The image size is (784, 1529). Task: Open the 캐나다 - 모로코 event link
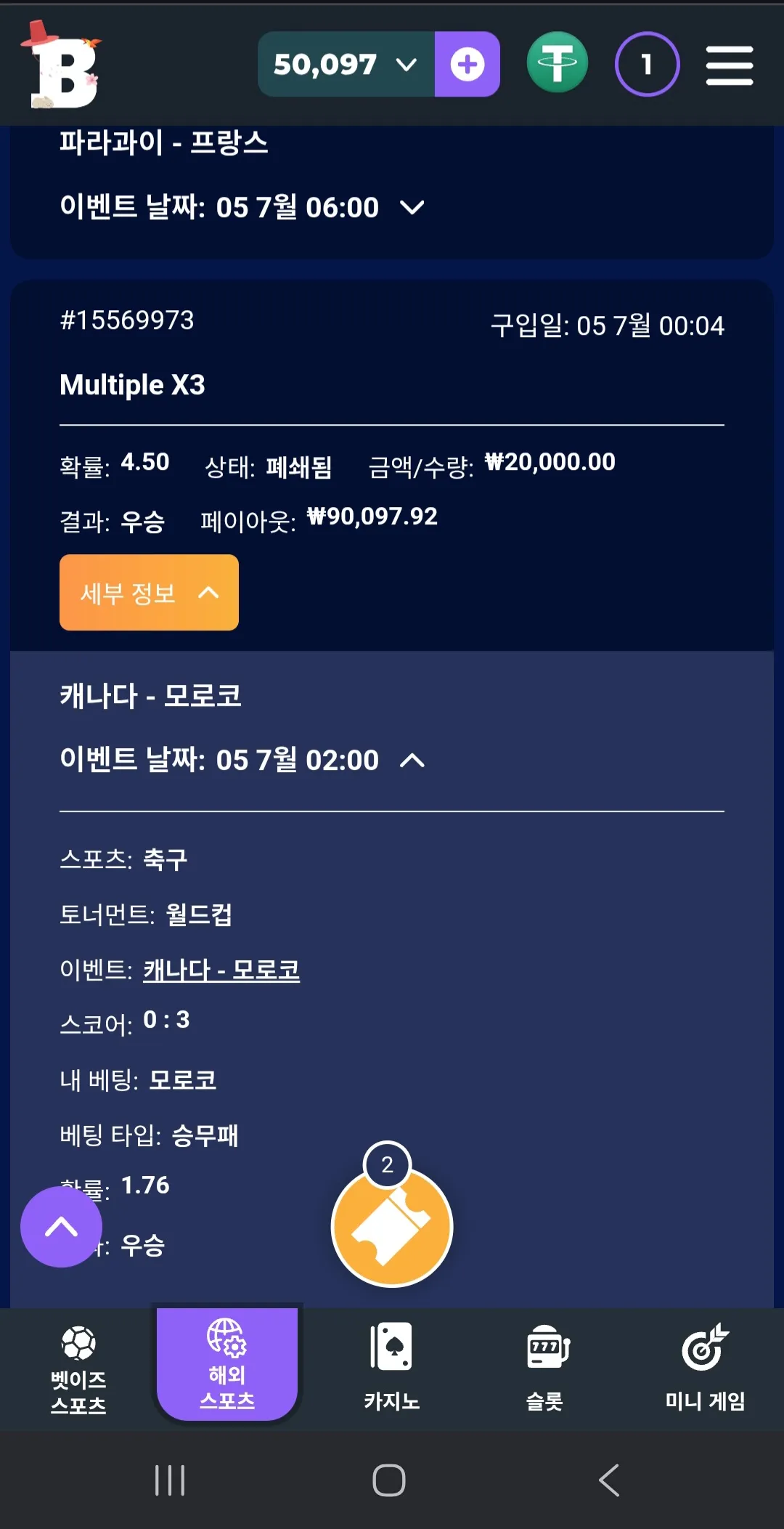pyautogui.click(x=221, y=970)
